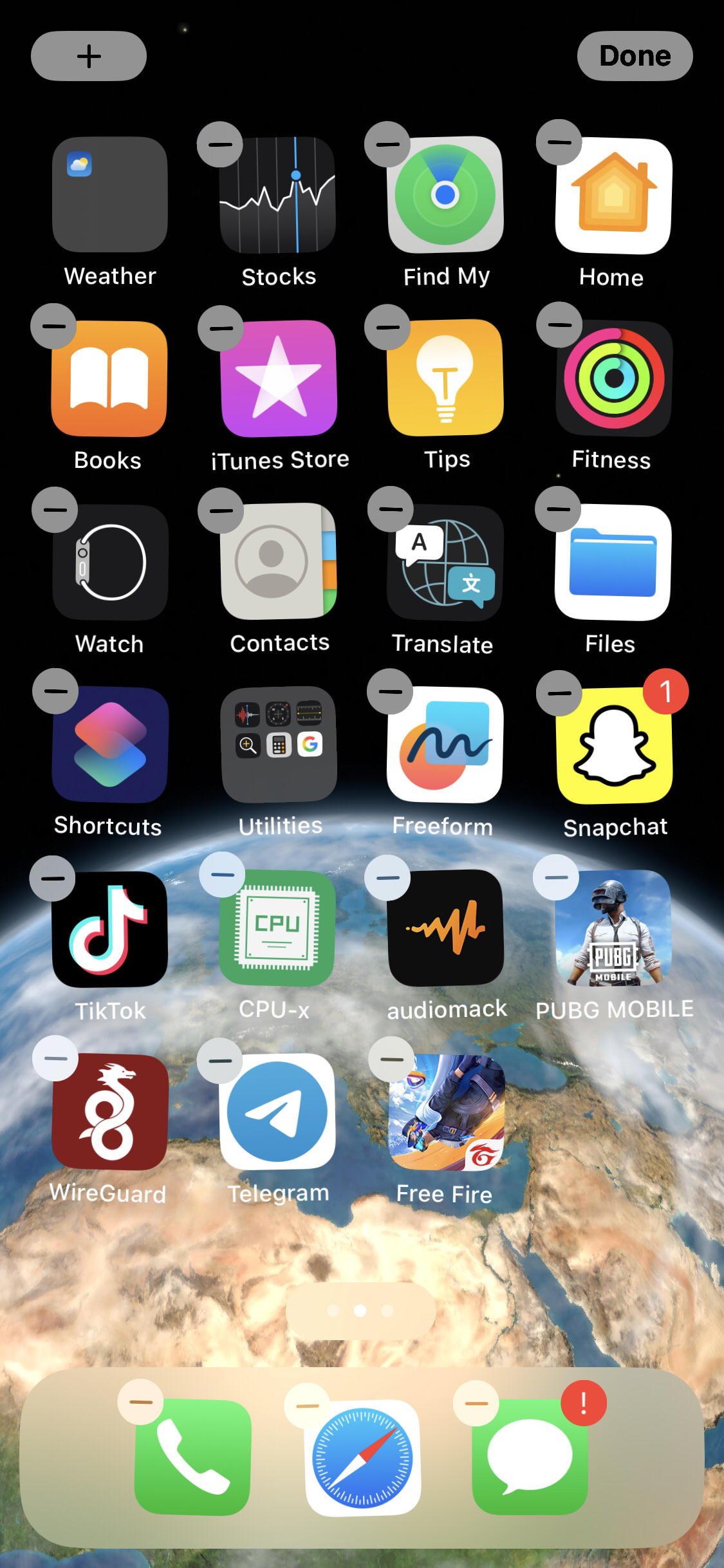
Task: Tap the home screen page indicator dots
Action: (360, 1311)
